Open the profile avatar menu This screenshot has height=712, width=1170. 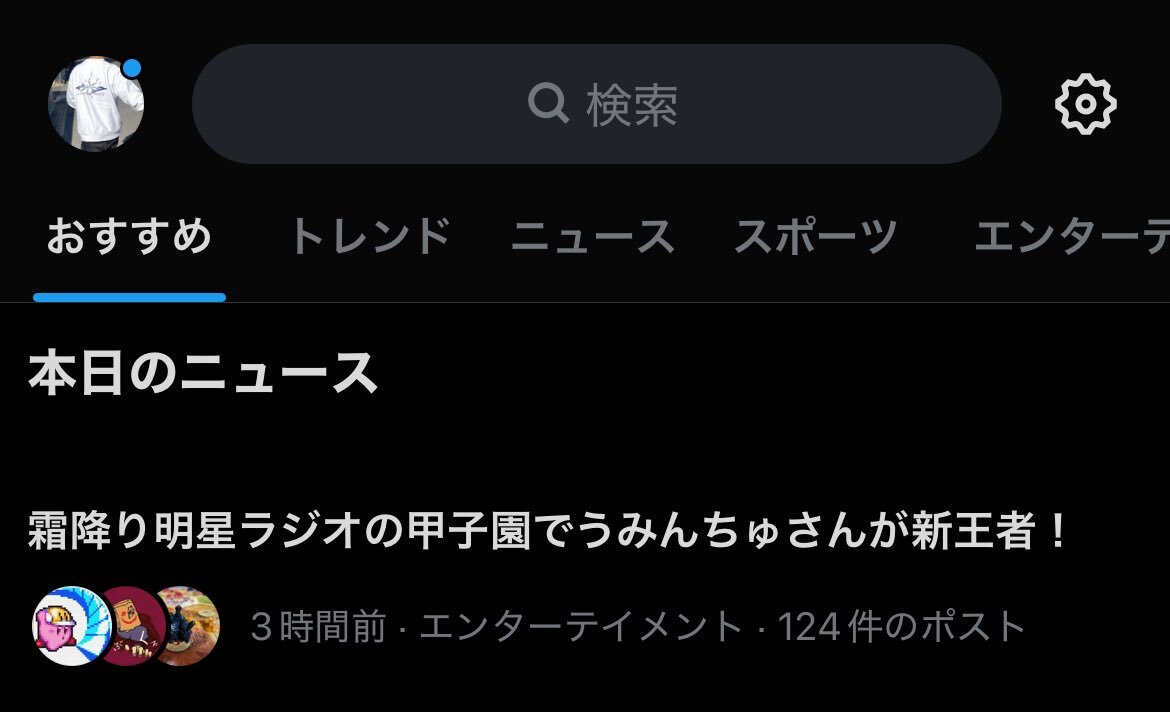click(96, 104)
